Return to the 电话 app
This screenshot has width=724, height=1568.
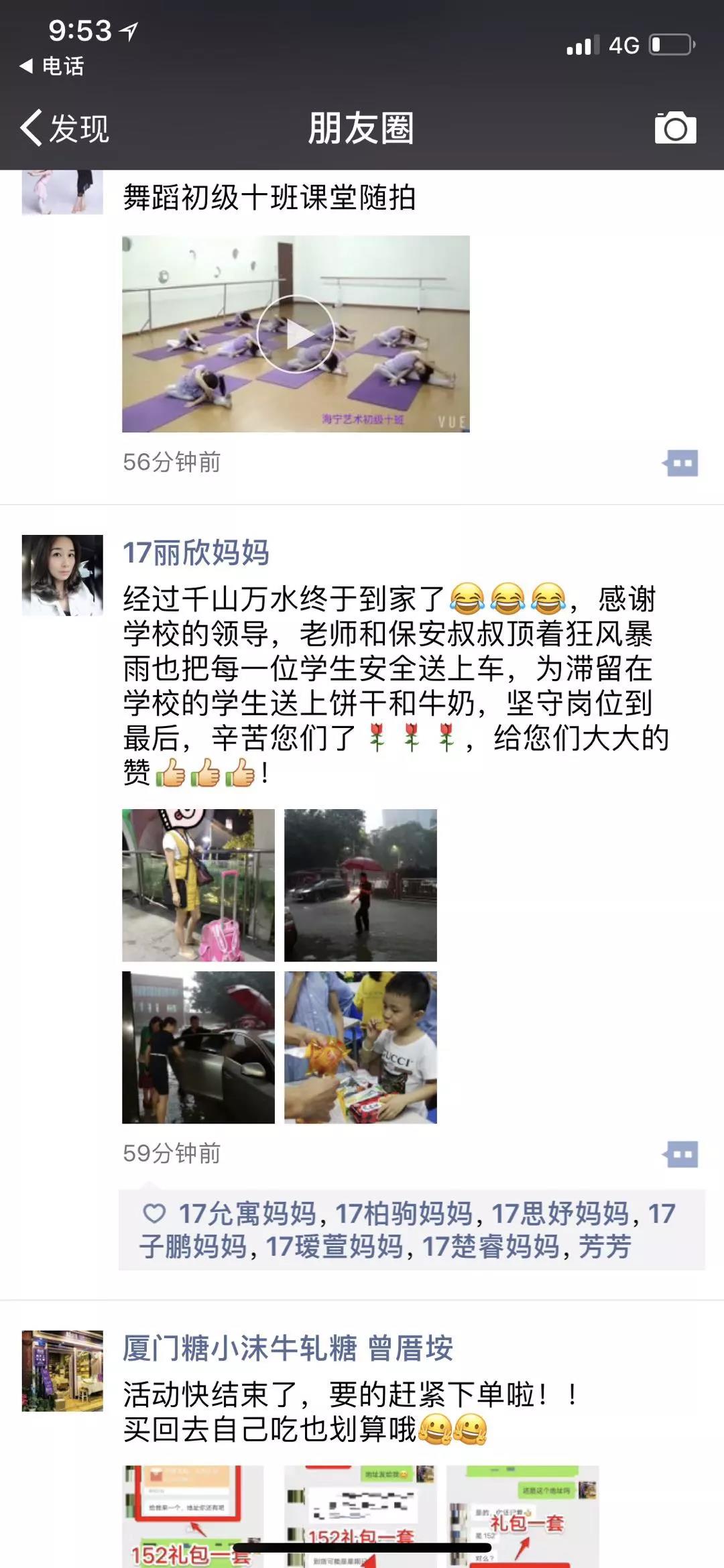tap(52, 66)
